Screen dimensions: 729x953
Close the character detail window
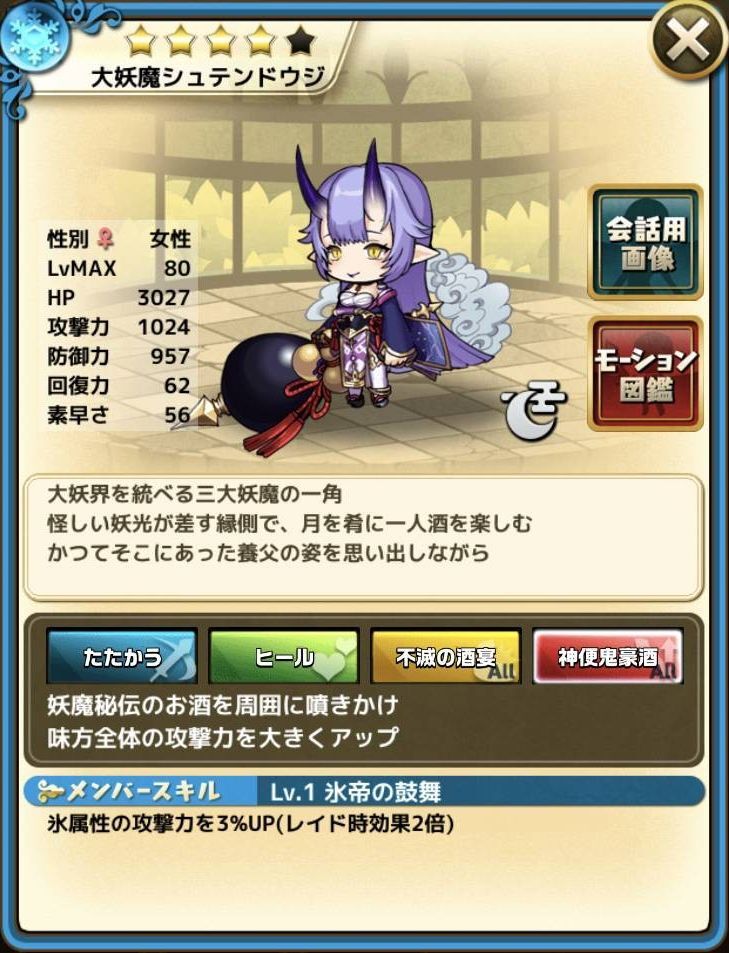tap(689, 42)
